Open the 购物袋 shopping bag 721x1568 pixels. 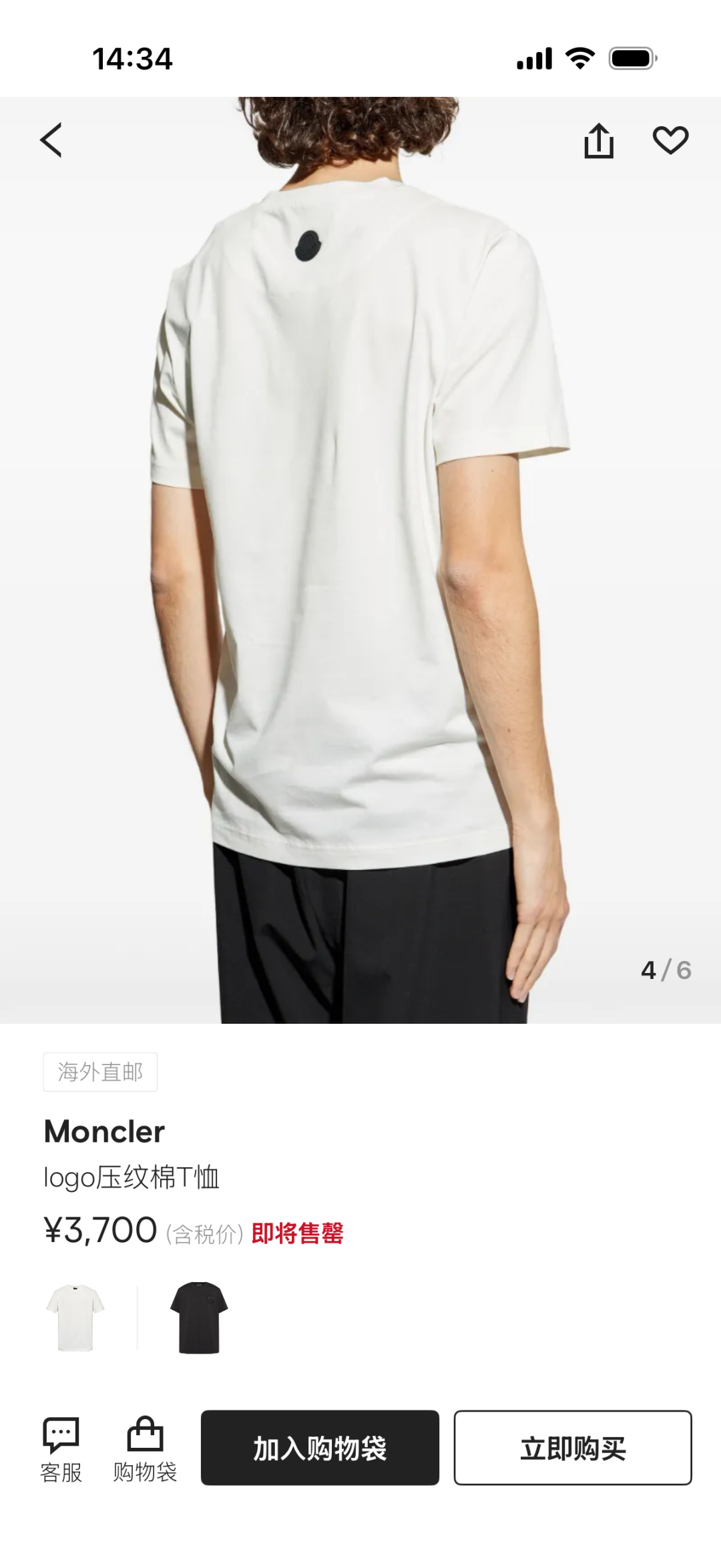[145, 1449]
